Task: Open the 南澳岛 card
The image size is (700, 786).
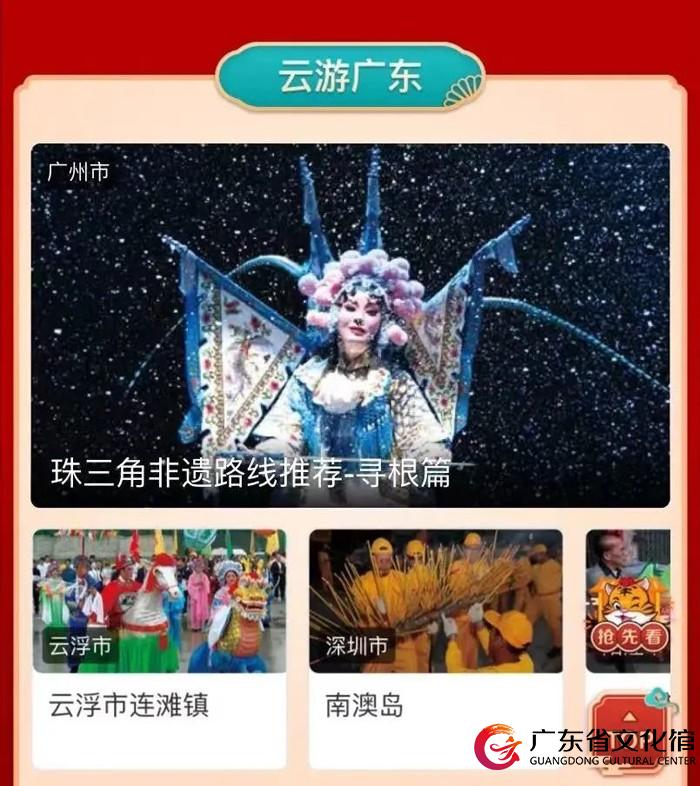Action: (435, 640)
